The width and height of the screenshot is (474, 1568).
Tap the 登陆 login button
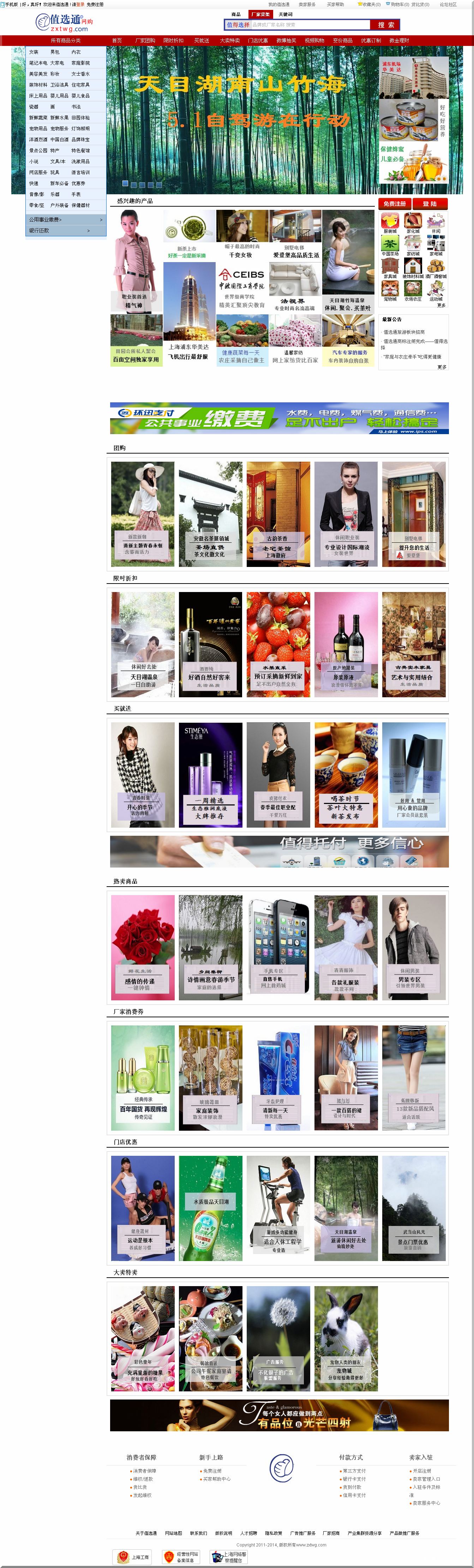pos(430,204)
